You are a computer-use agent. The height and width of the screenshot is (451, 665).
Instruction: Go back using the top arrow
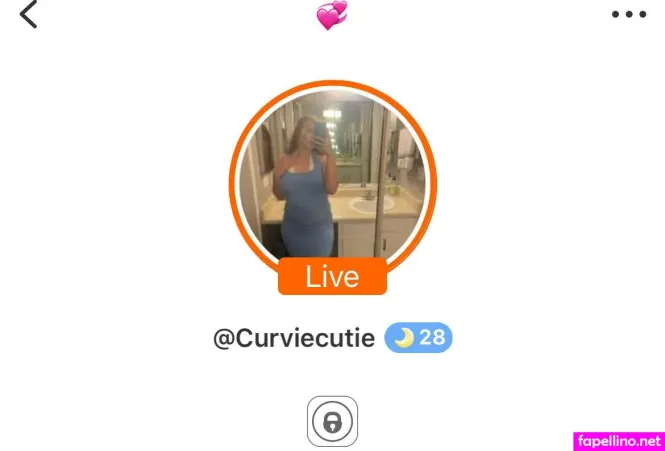[29, 15]
